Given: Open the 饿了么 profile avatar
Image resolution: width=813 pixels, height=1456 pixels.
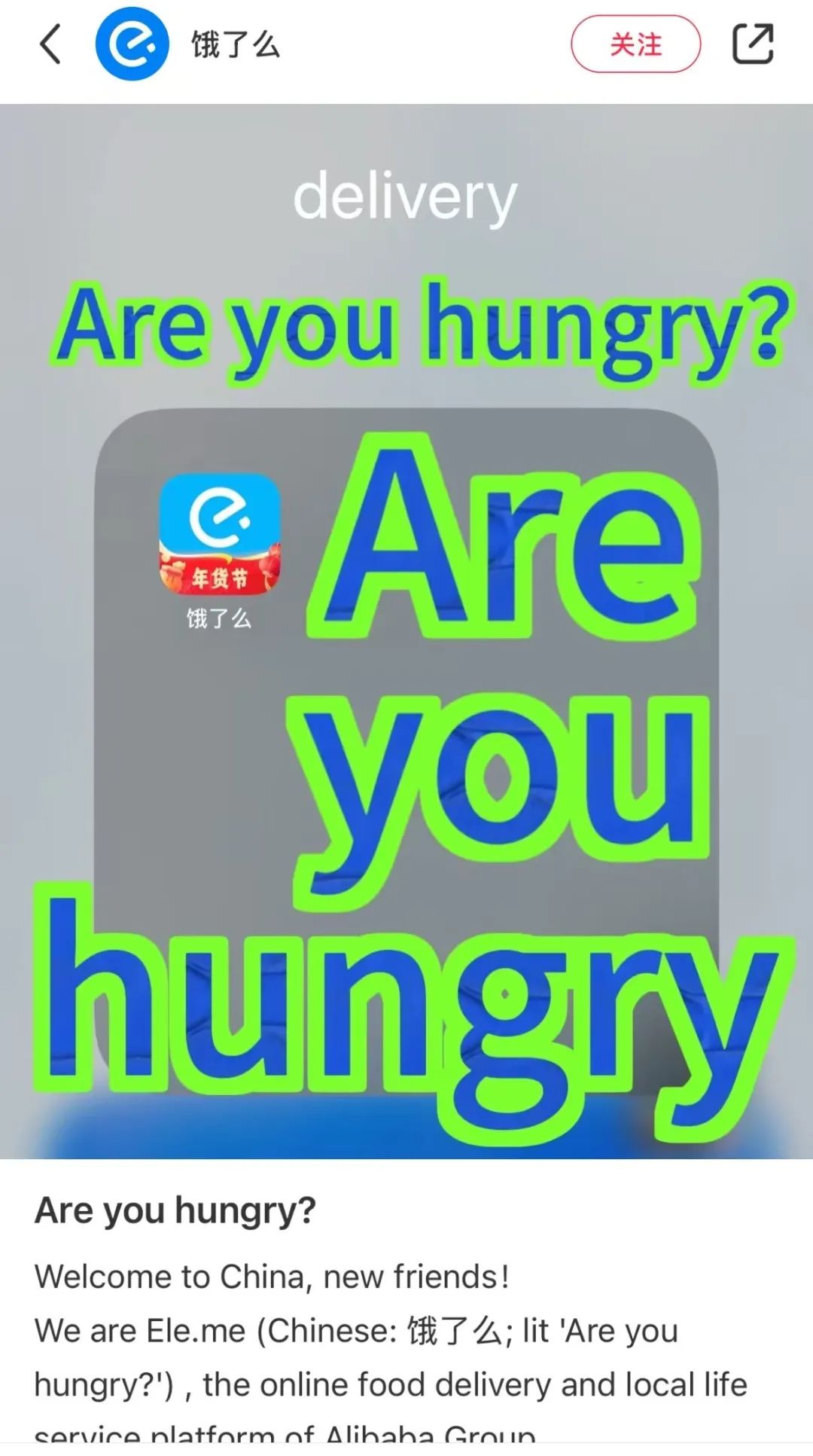Looking at the screenshot, I should click(132, 44).
